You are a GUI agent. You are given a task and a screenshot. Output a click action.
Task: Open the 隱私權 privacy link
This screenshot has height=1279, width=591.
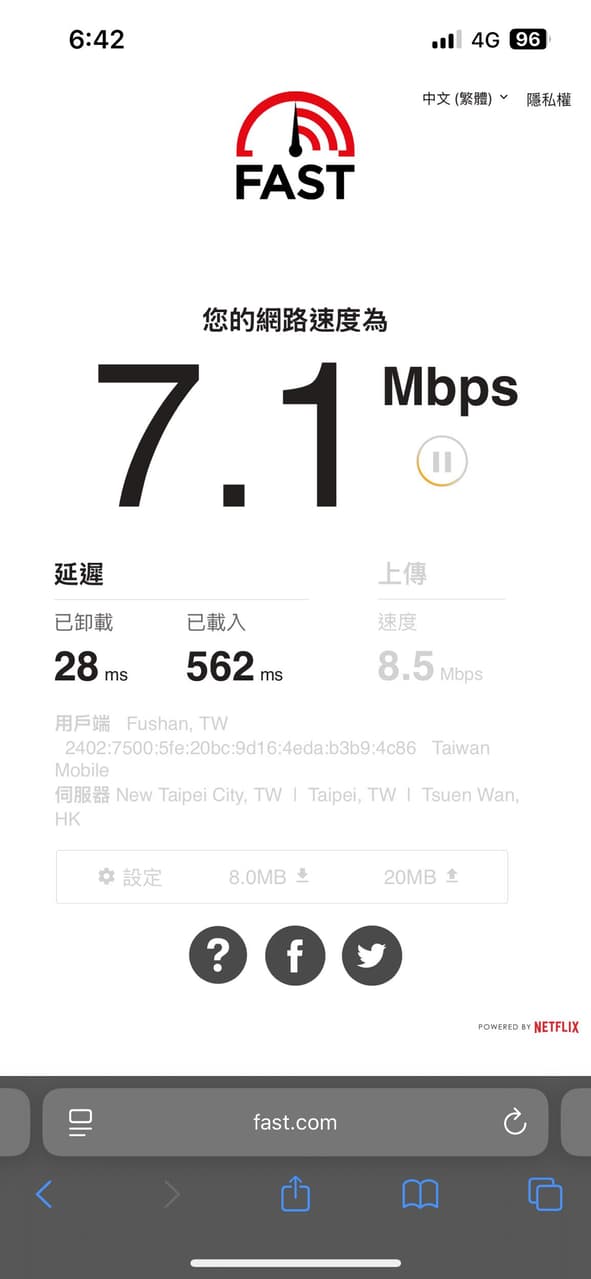[x=549, y=99]
